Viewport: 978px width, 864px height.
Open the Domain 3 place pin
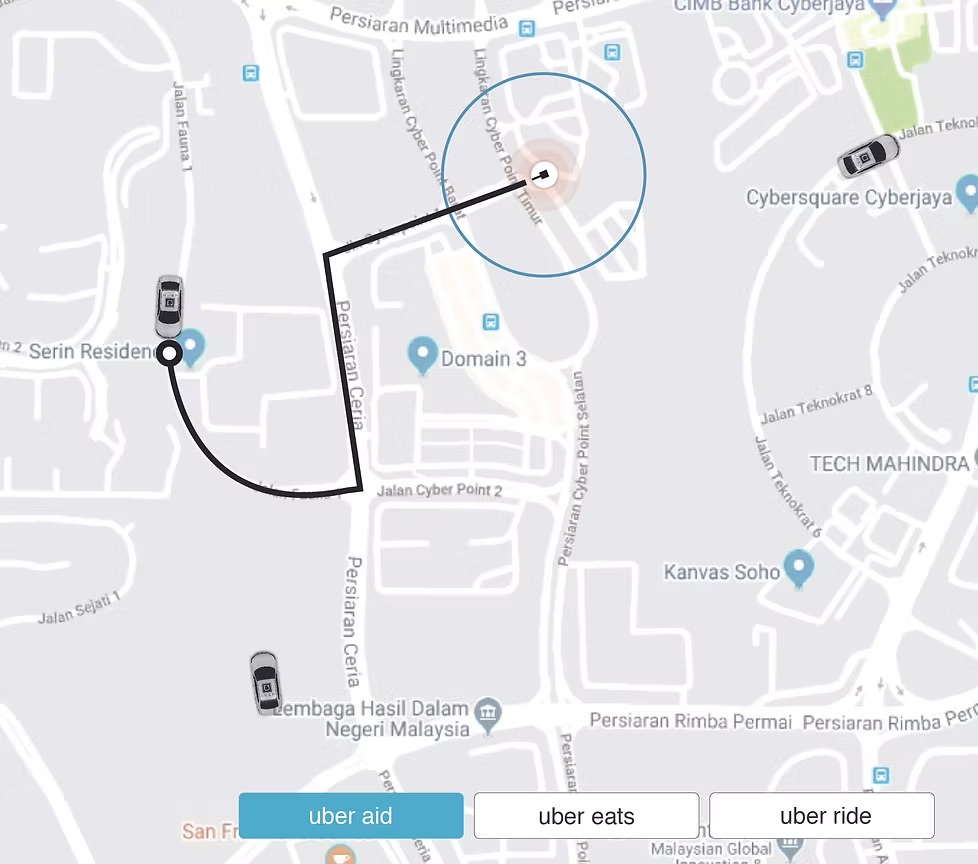pyautogui.click(x=423, y=354)
